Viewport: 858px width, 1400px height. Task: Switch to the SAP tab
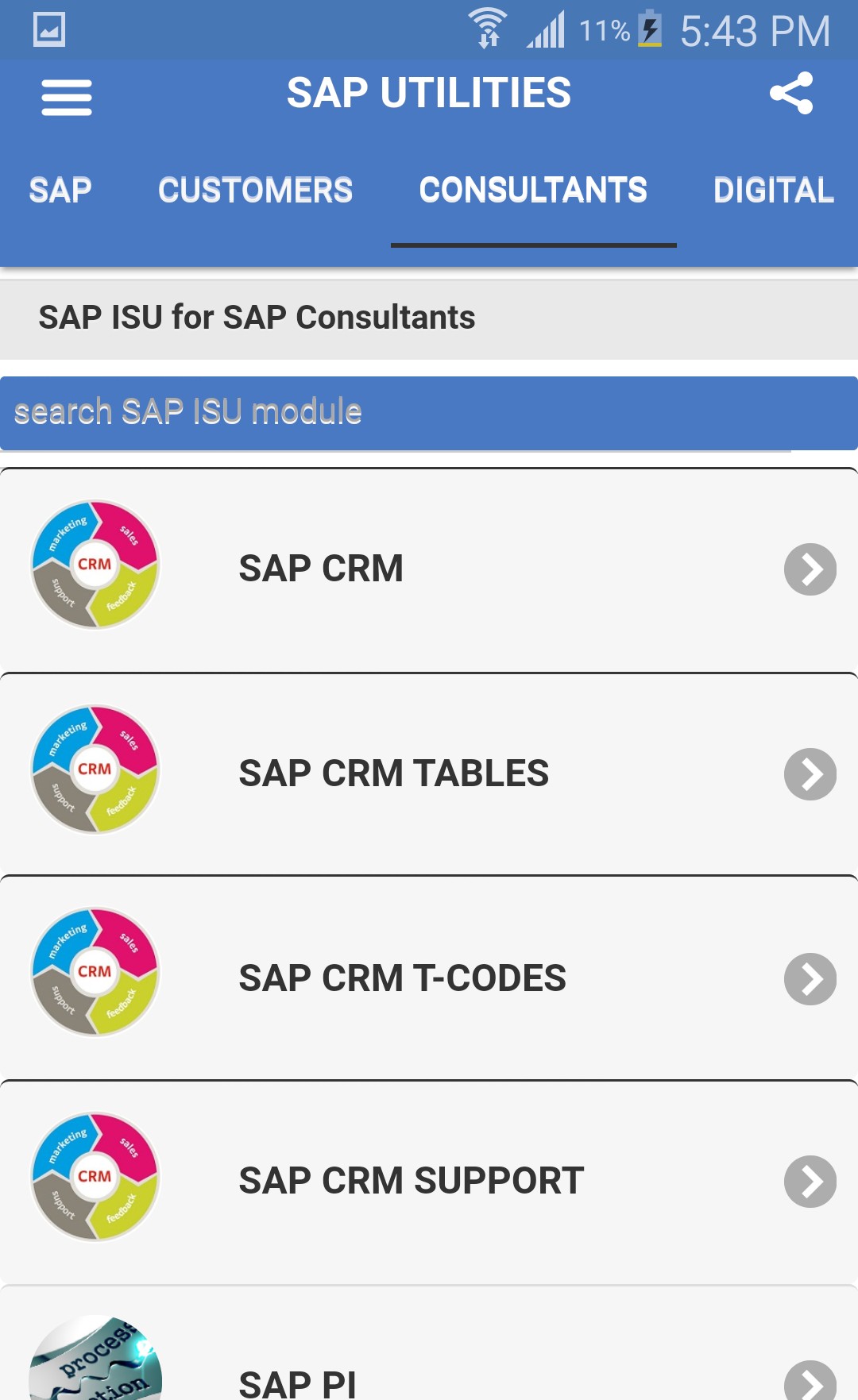pos(60,191)
